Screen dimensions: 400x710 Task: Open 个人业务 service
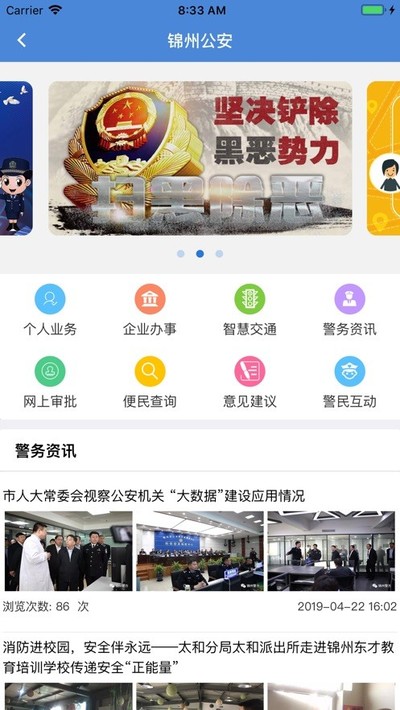tap(50, 310)
